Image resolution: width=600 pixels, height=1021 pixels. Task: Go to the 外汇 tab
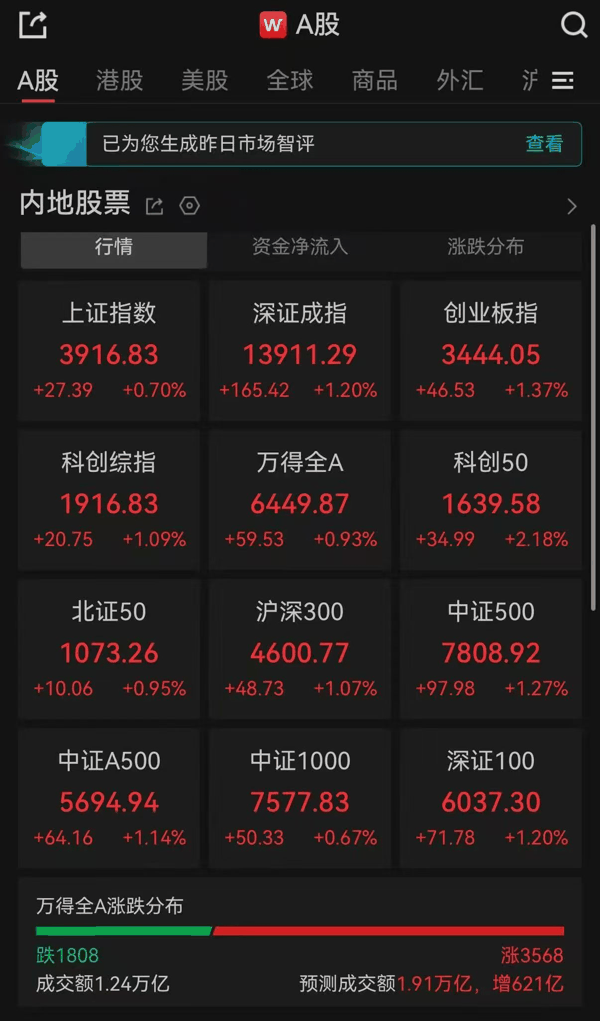[460, 80]
